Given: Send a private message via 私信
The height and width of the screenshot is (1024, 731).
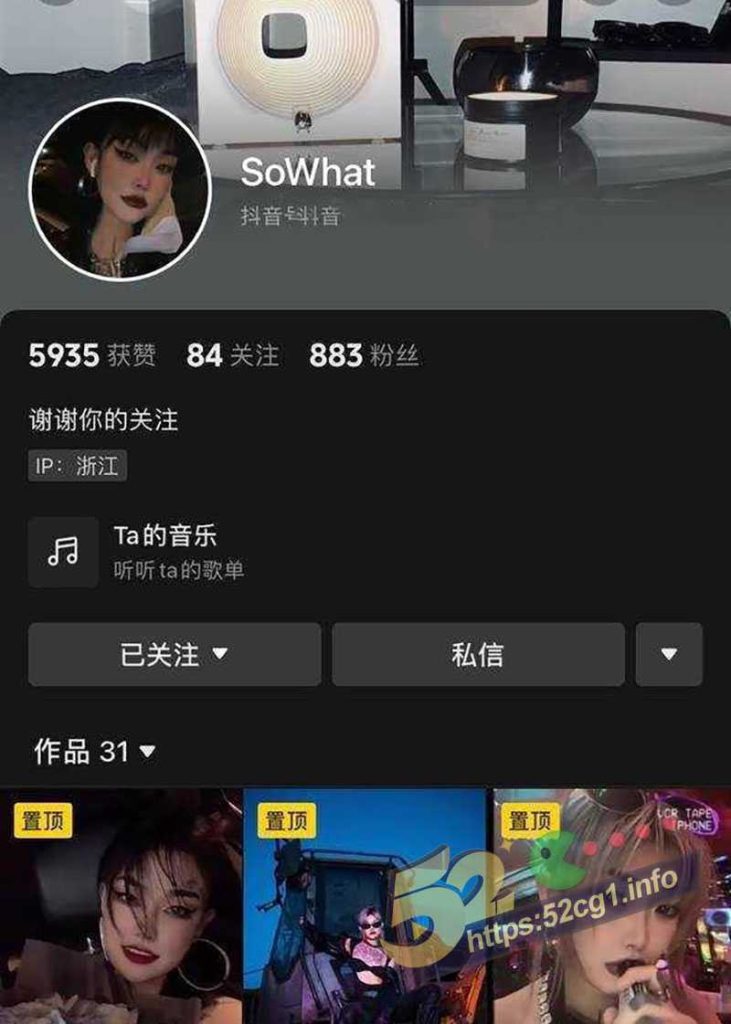Looking at the screenshot, I should [x=478, y=655].
